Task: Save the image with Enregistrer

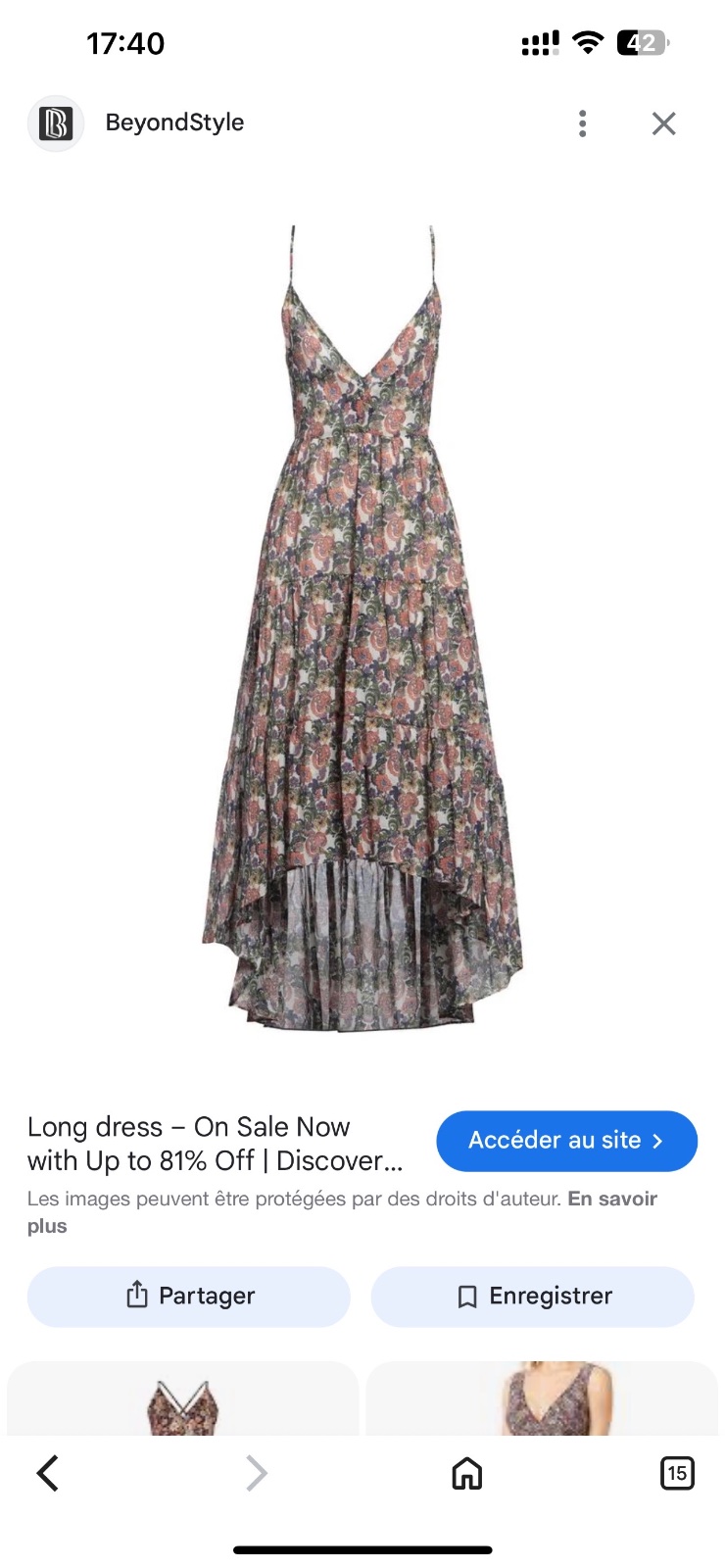Action: [533, 1297]
